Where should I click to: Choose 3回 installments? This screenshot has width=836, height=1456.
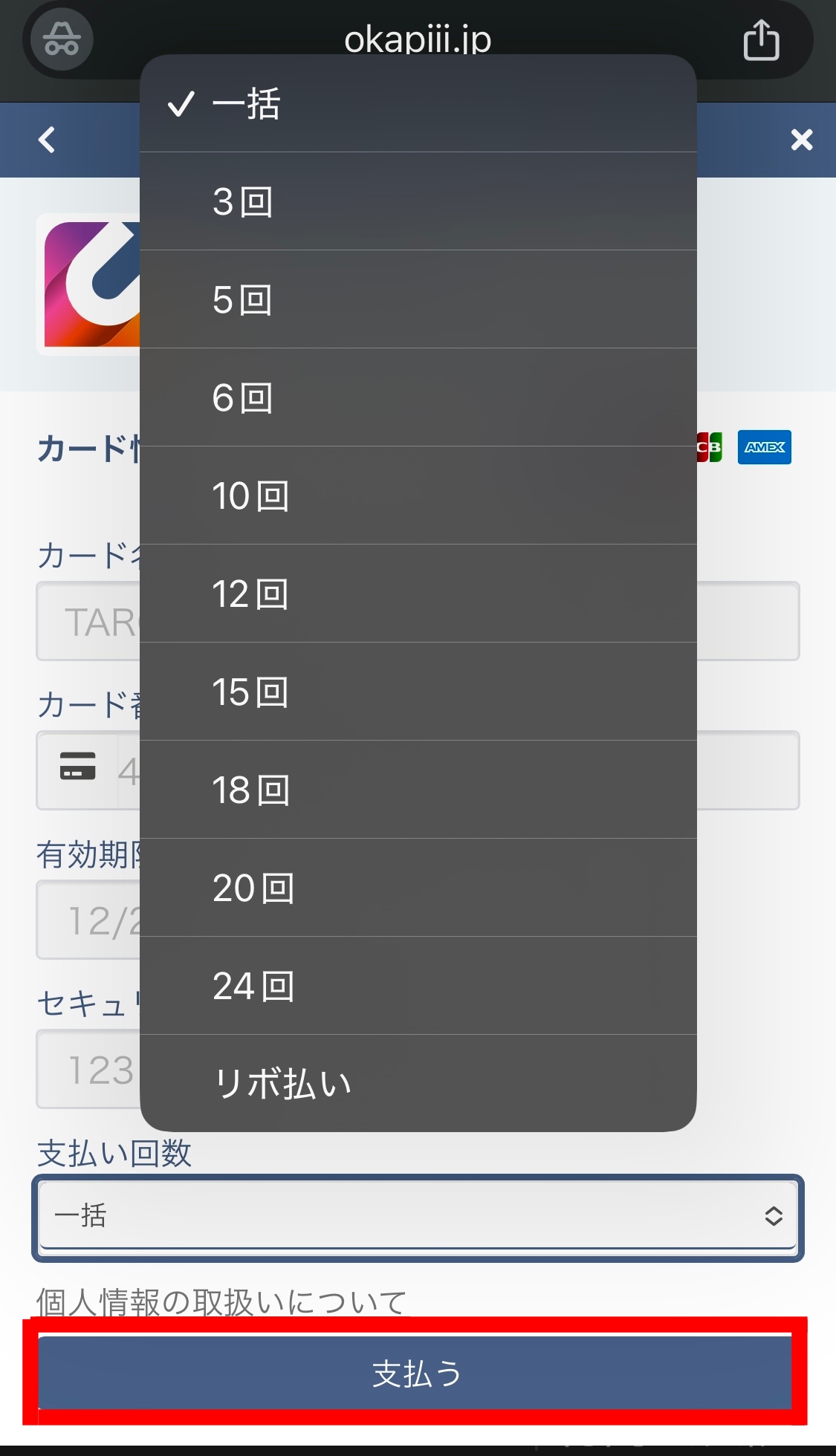tap(418, 202)
